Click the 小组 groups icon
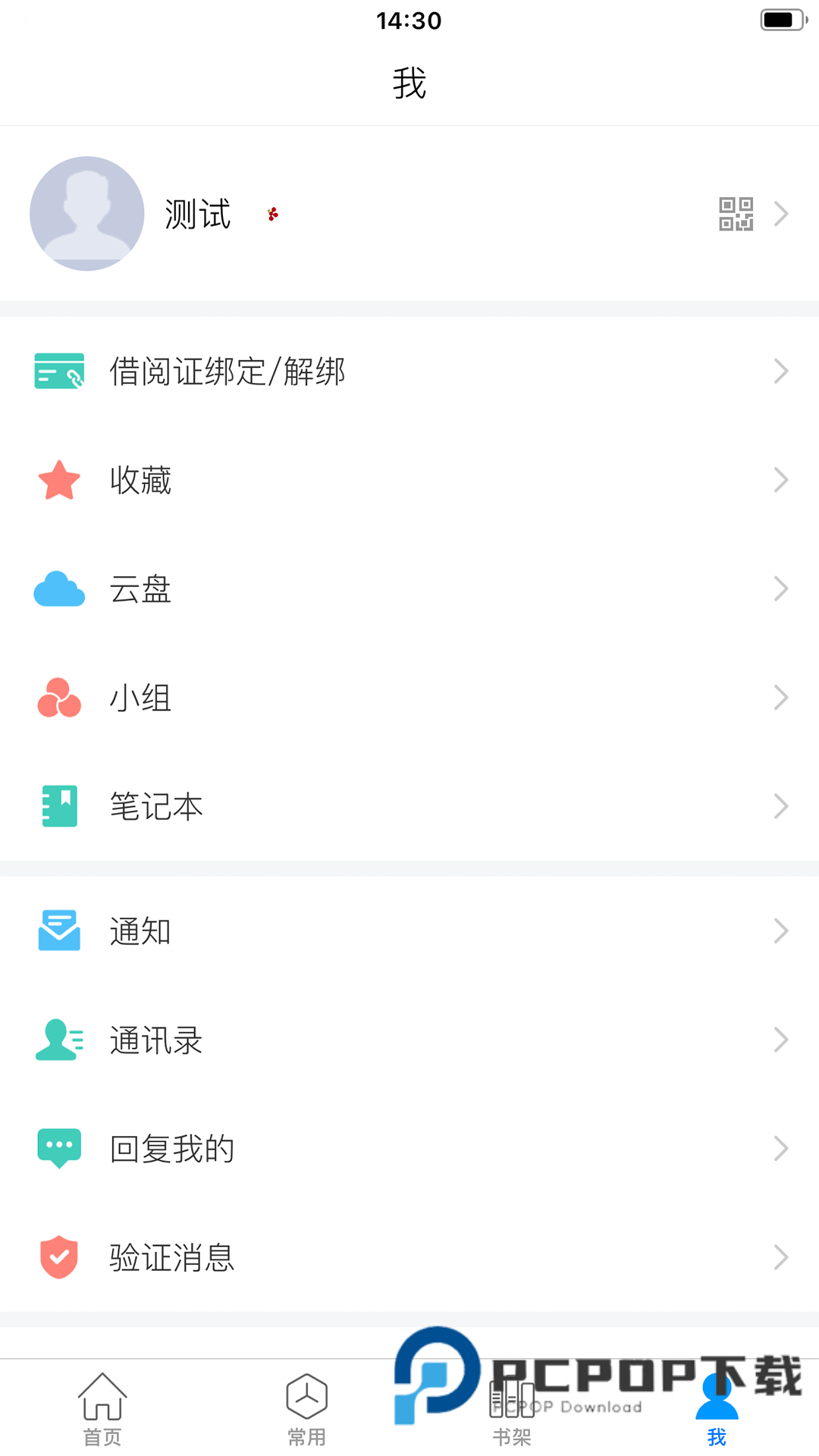The width and height of the screenshot is (819, 1456). click(x=58, y=697)
